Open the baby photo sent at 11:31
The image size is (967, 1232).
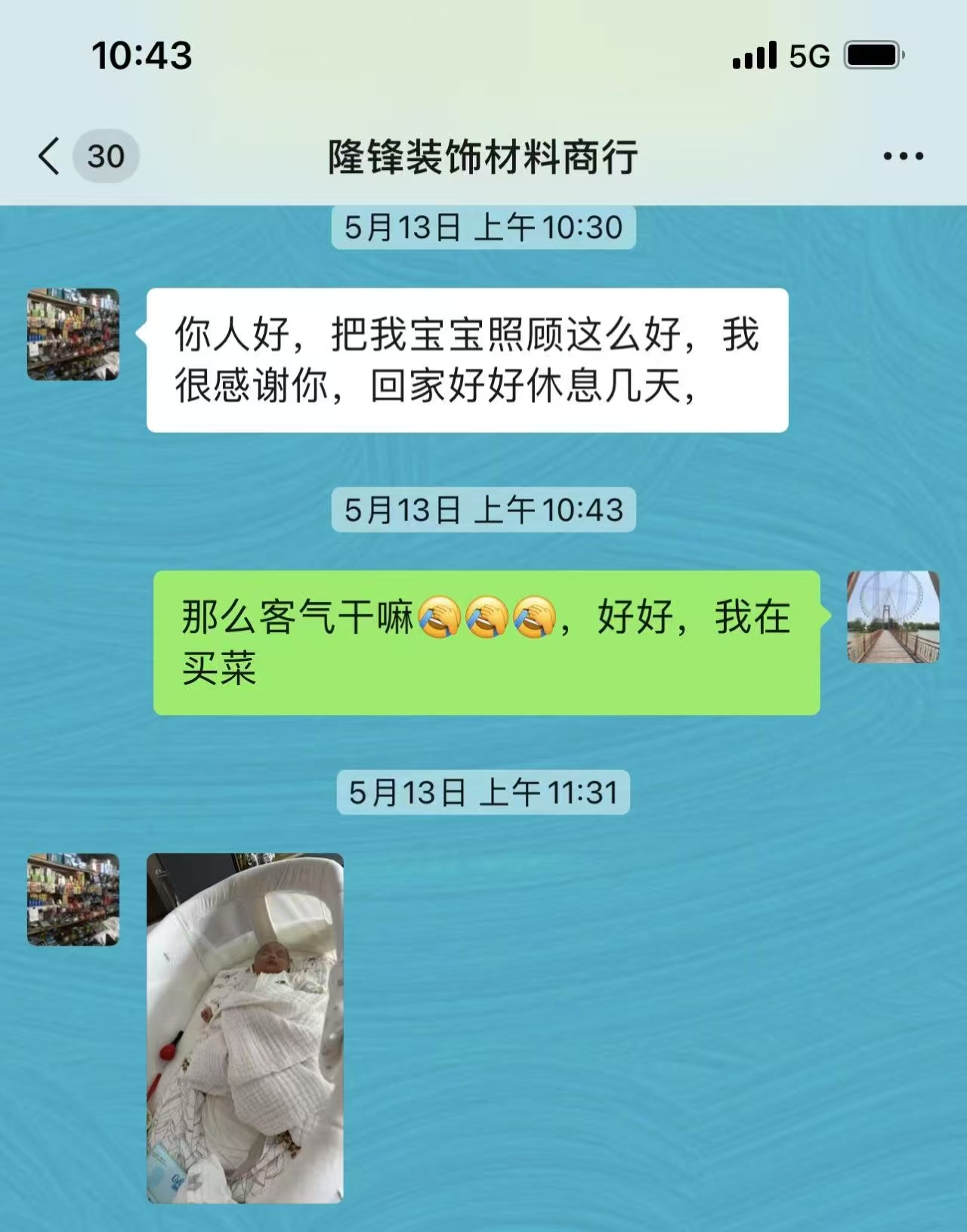245,1027
